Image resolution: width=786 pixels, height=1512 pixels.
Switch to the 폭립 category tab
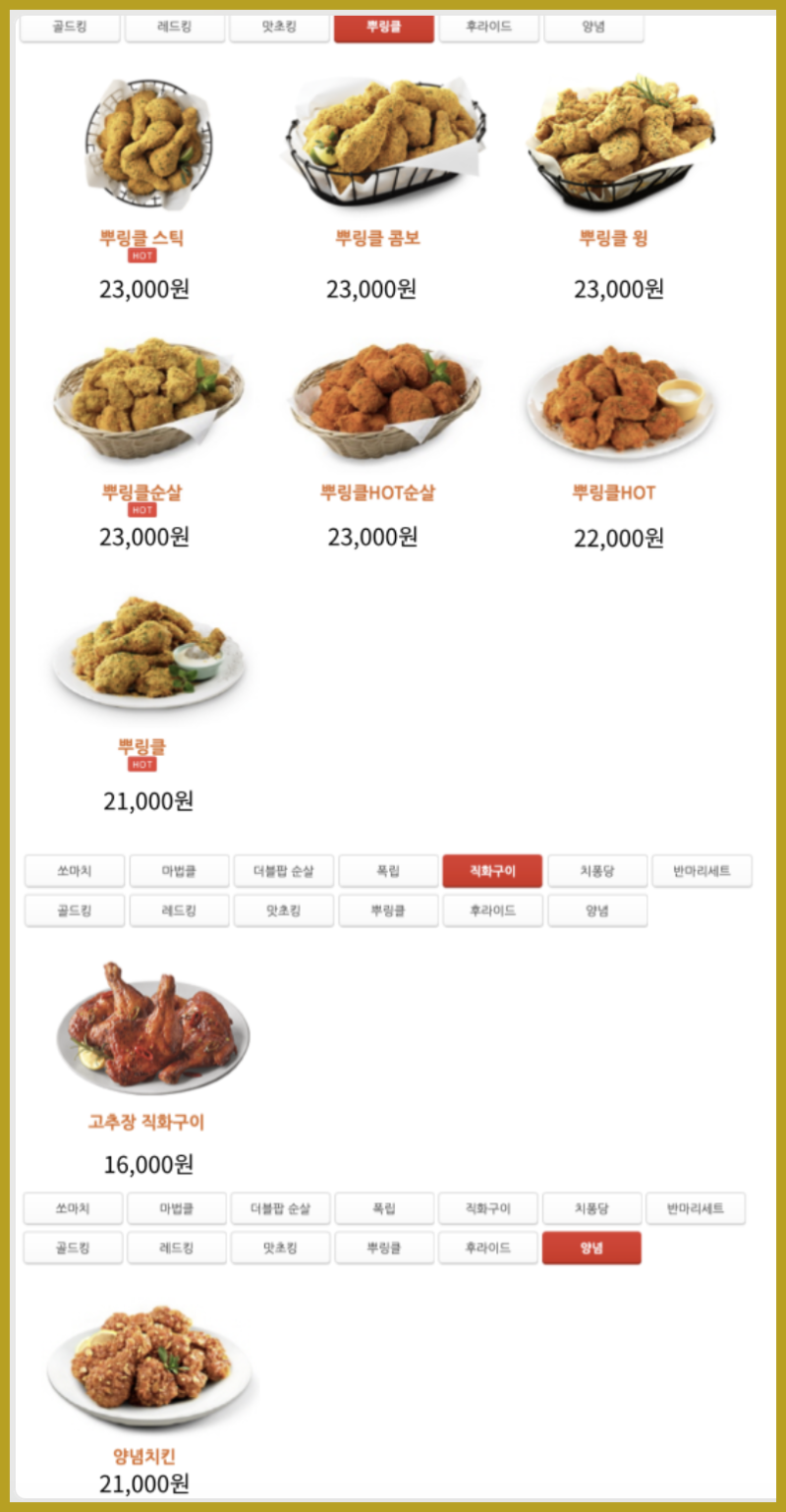tap(387, 870)
